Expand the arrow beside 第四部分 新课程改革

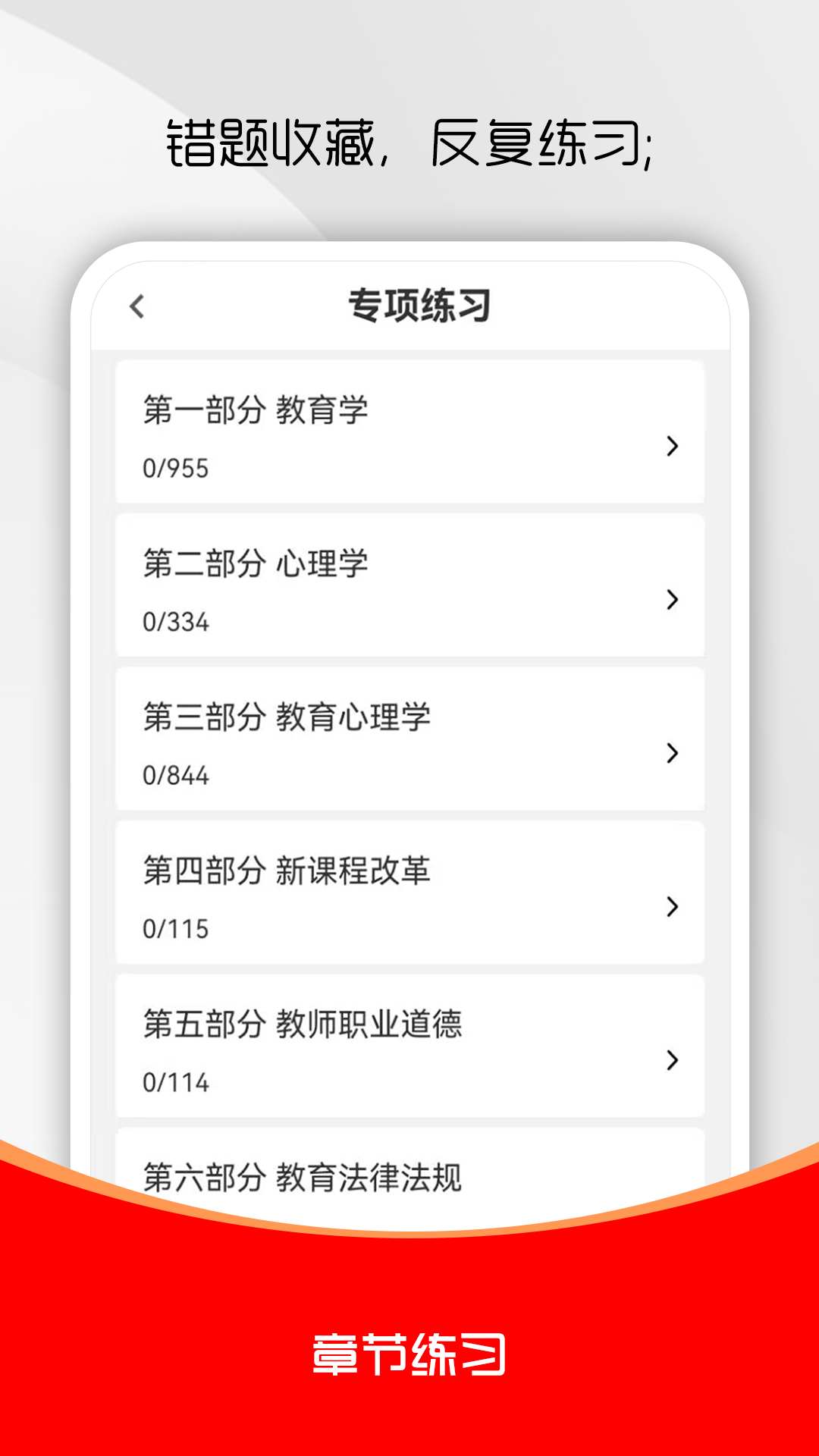(x=670, y=907)
